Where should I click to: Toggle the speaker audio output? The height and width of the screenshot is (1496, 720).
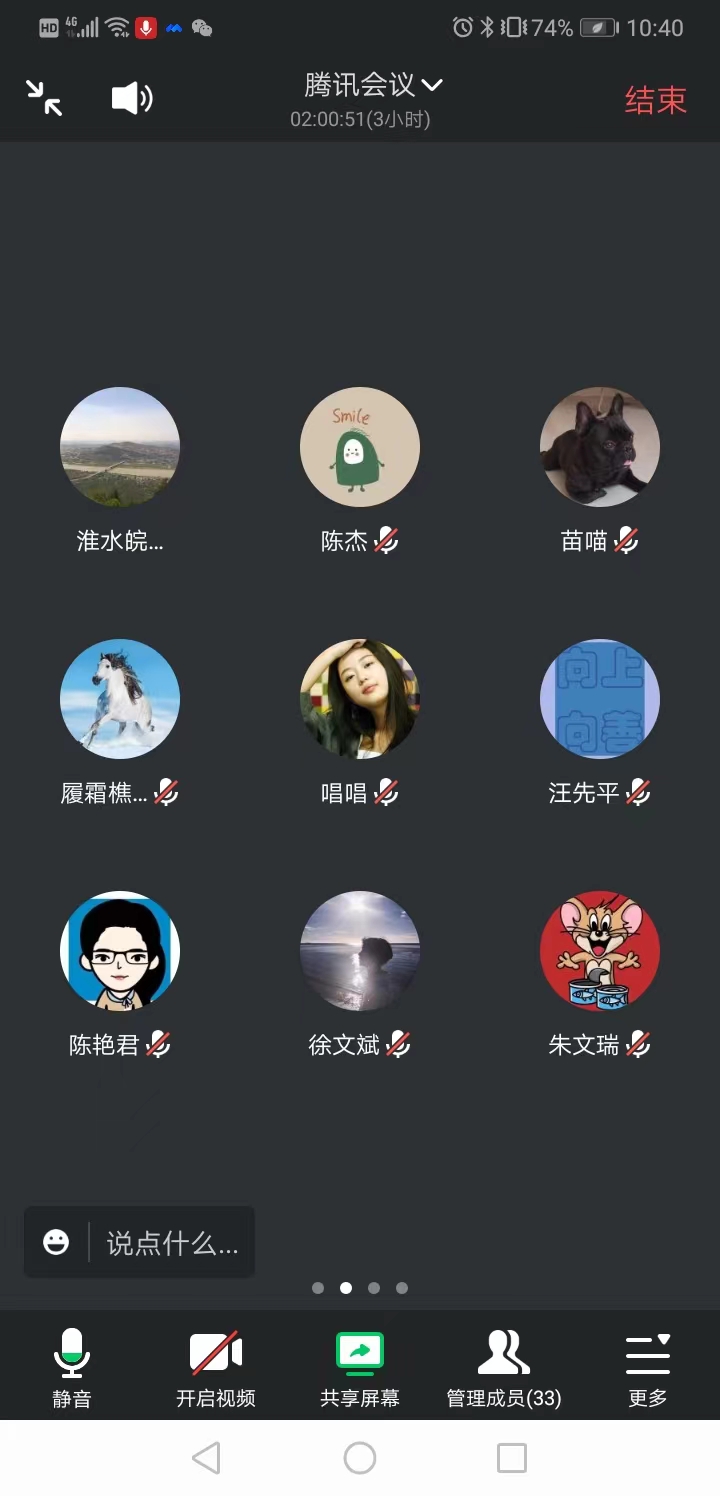click(x=131, y=98)
